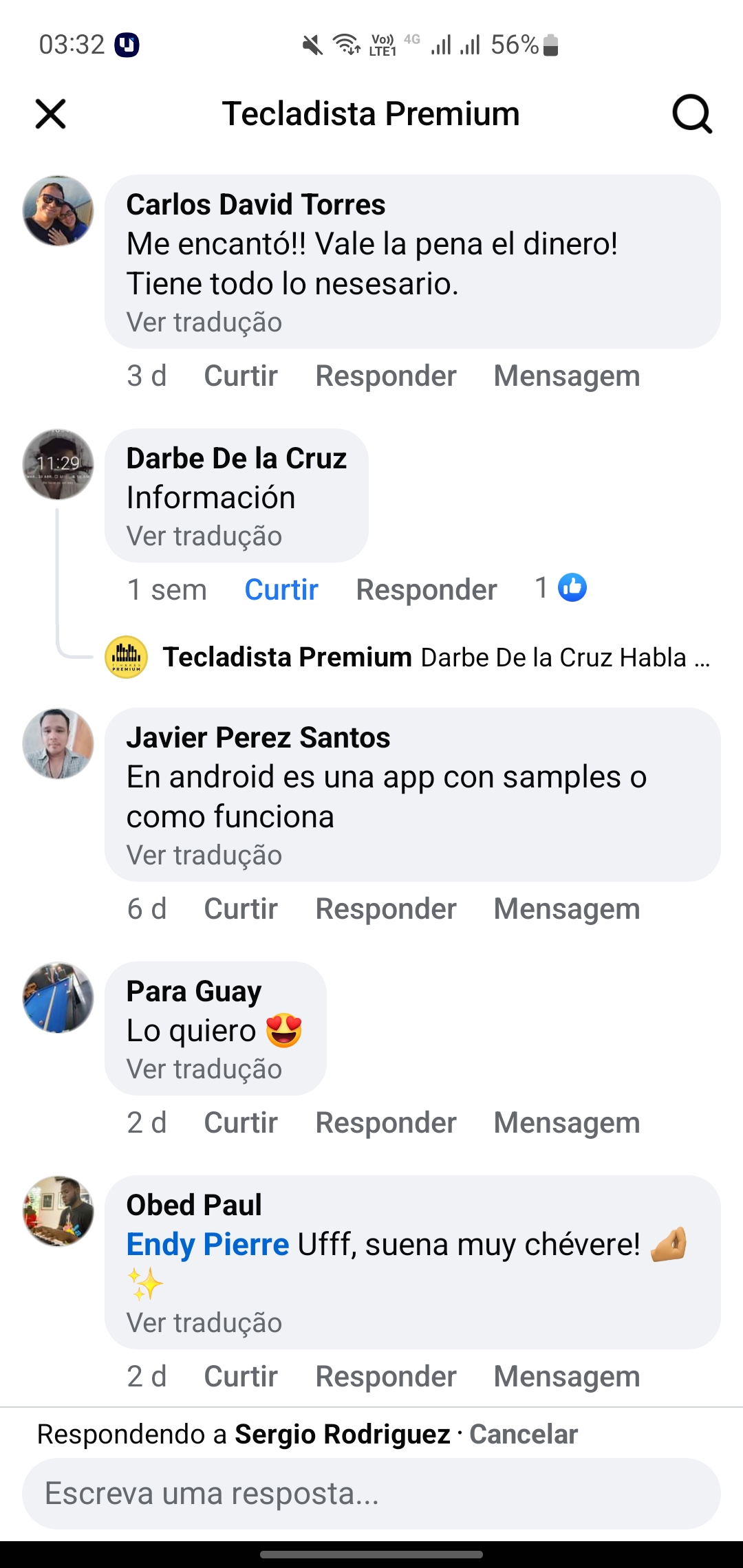Reply to Darbe De la Cruz's comment
This screenshot has height=1568, width=743.
point(426,589)
